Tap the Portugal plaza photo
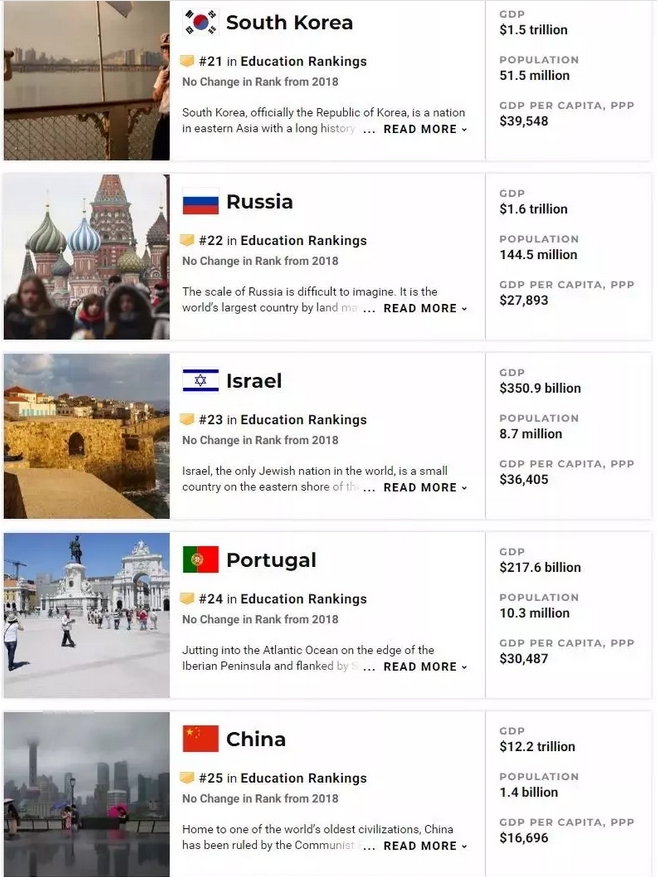 coord(86,615)
